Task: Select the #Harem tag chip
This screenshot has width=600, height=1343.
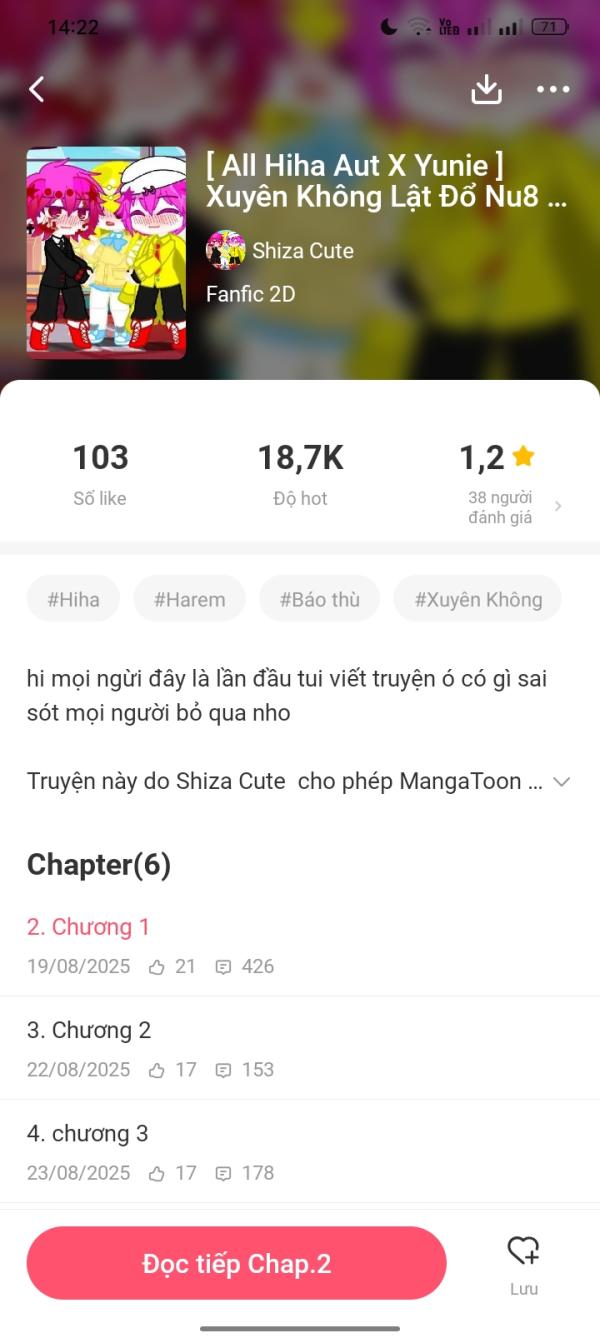Action: coord(189,600)
